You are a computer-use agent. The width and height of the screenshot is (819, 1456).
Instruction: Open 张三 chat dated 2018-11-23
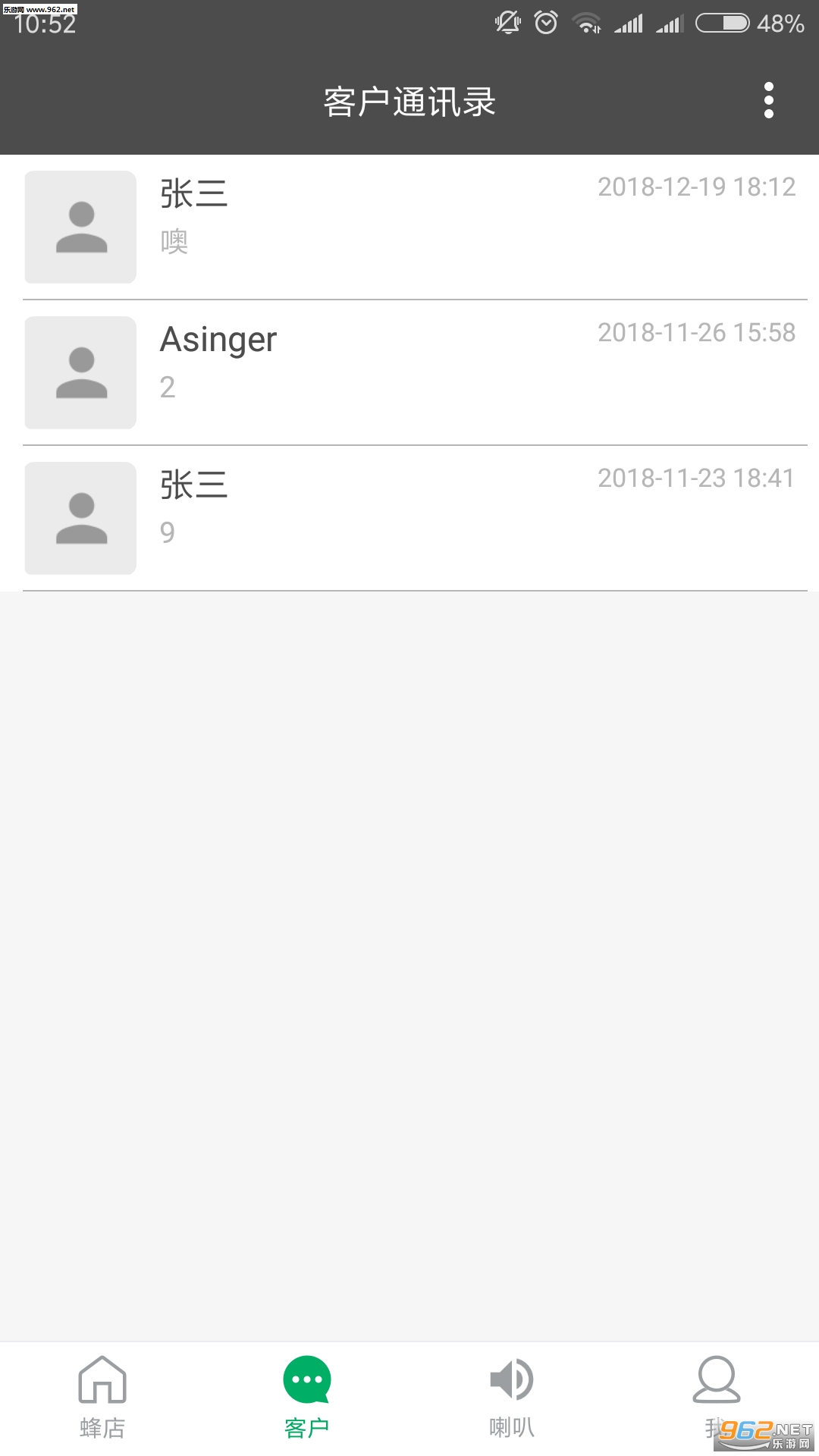pyautogui.click(x=409, y=518)
